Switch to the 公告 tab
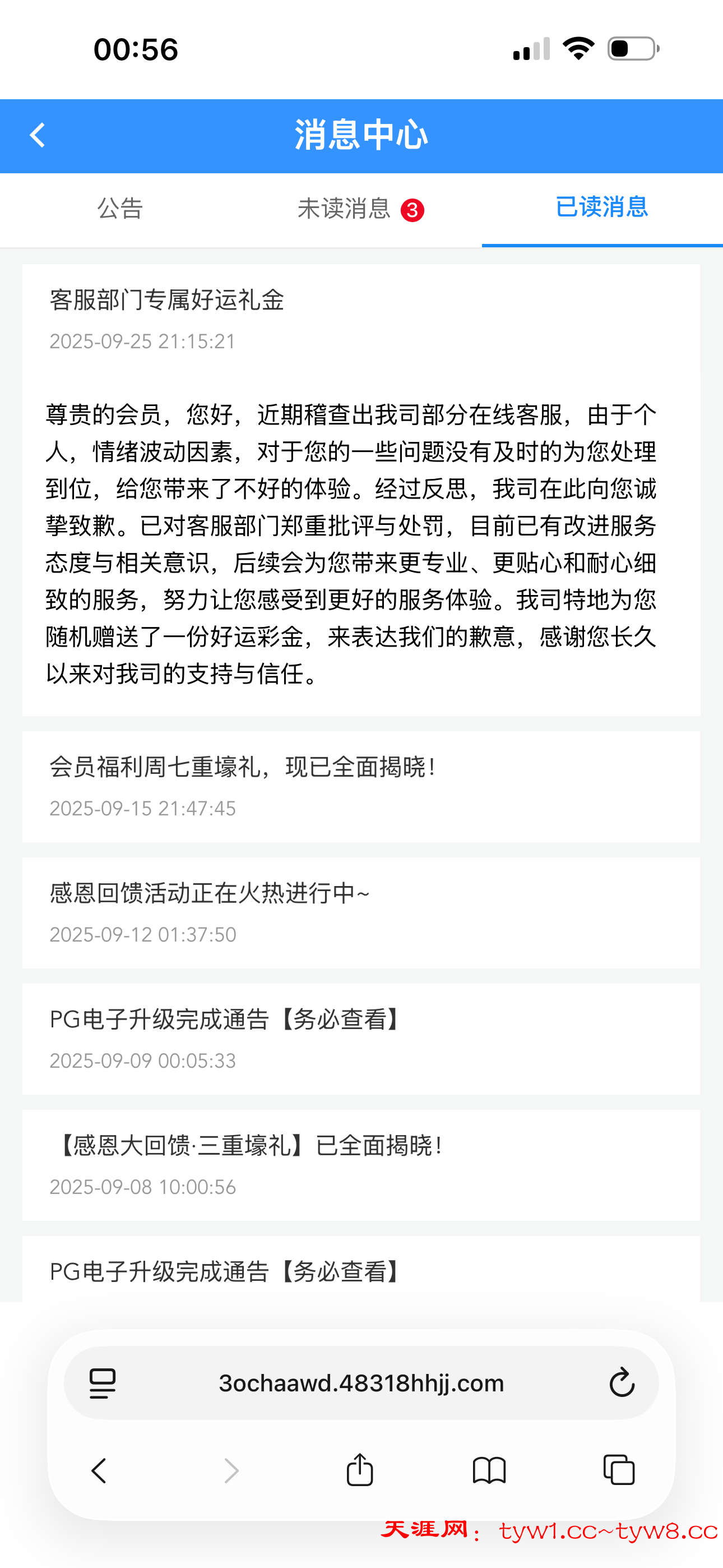Viewport: 723px width, 1568px height. pyautogui.click(x=120, y=209)
